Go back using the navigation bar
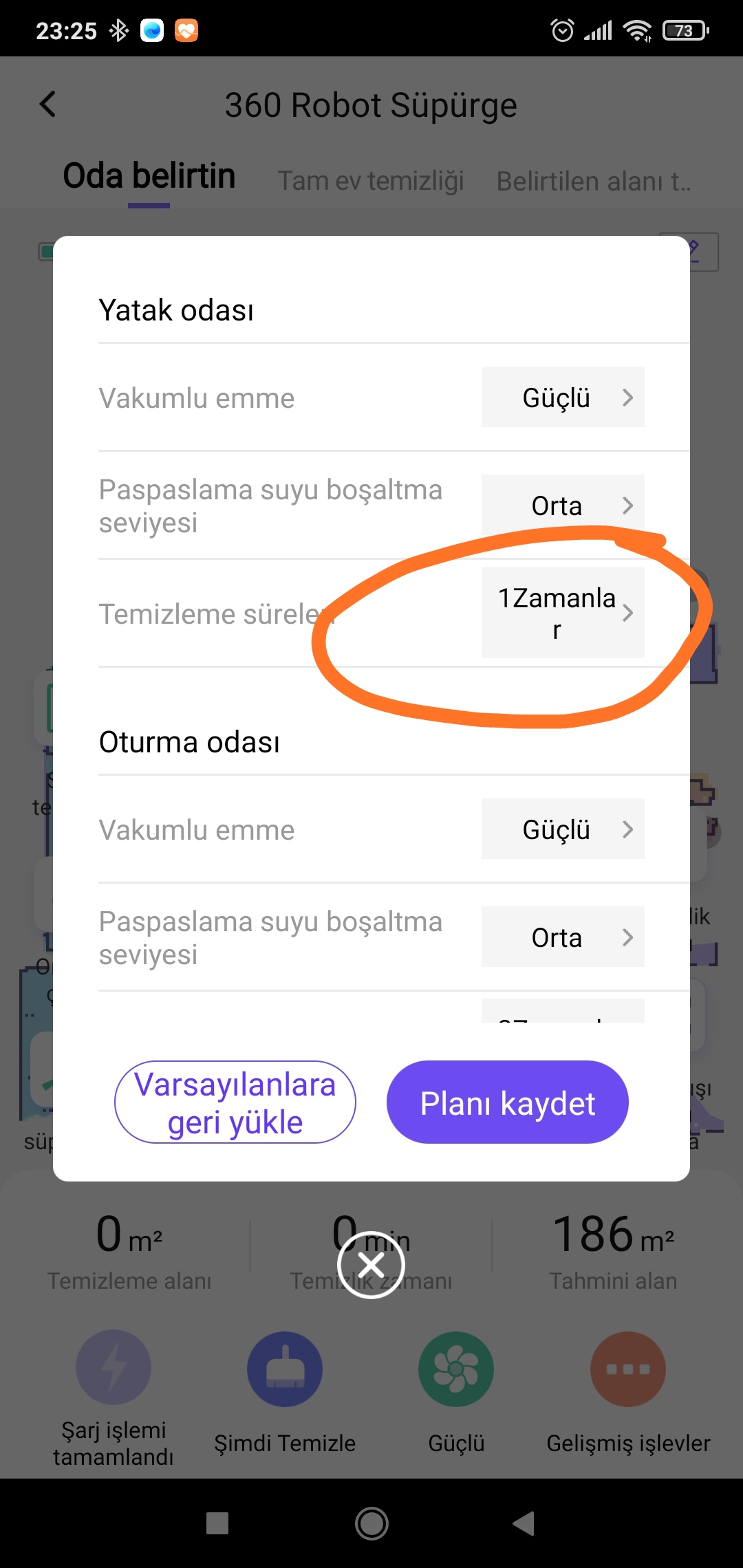This screenshot has width=743, height=1568. coord(524,1523)
